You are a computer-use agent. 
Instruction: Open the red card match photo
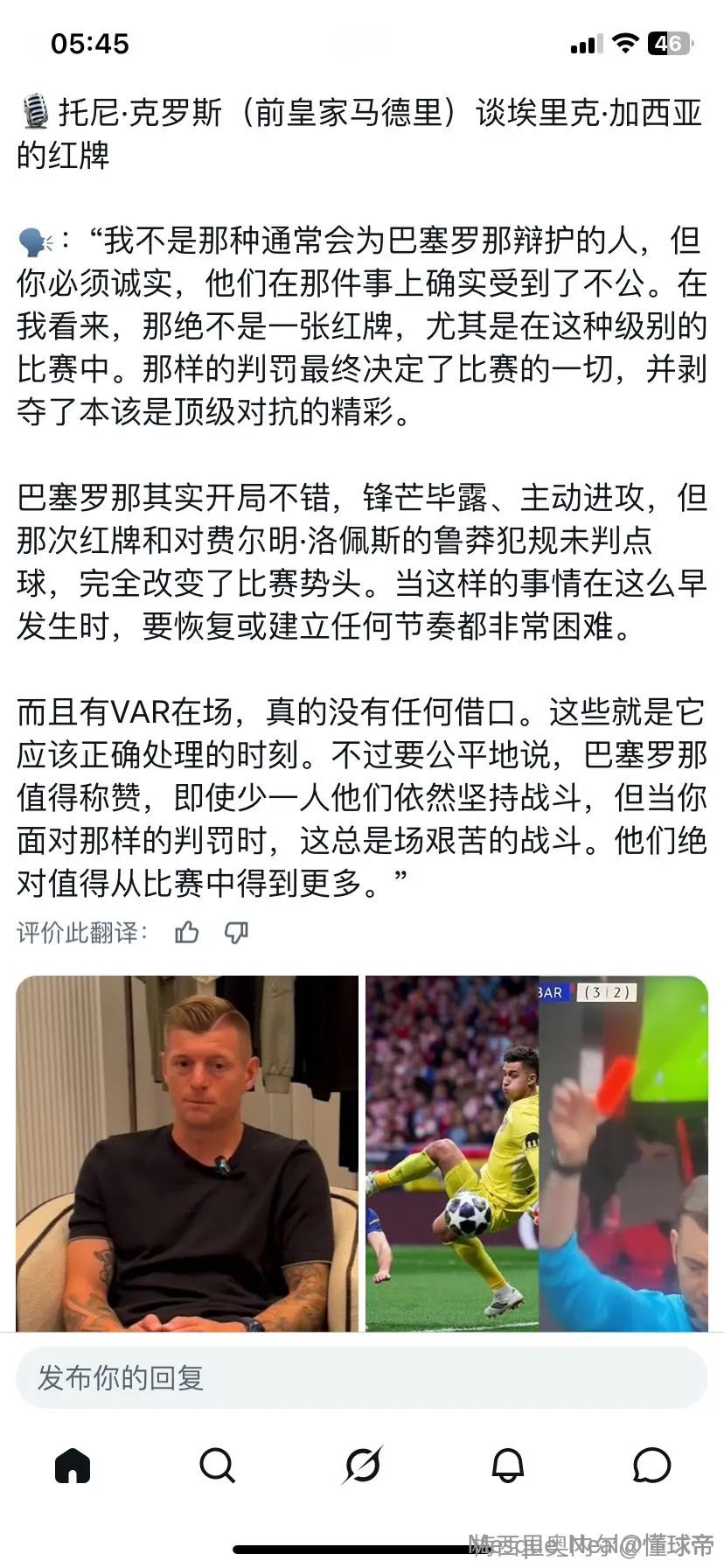coord(536,1153)
